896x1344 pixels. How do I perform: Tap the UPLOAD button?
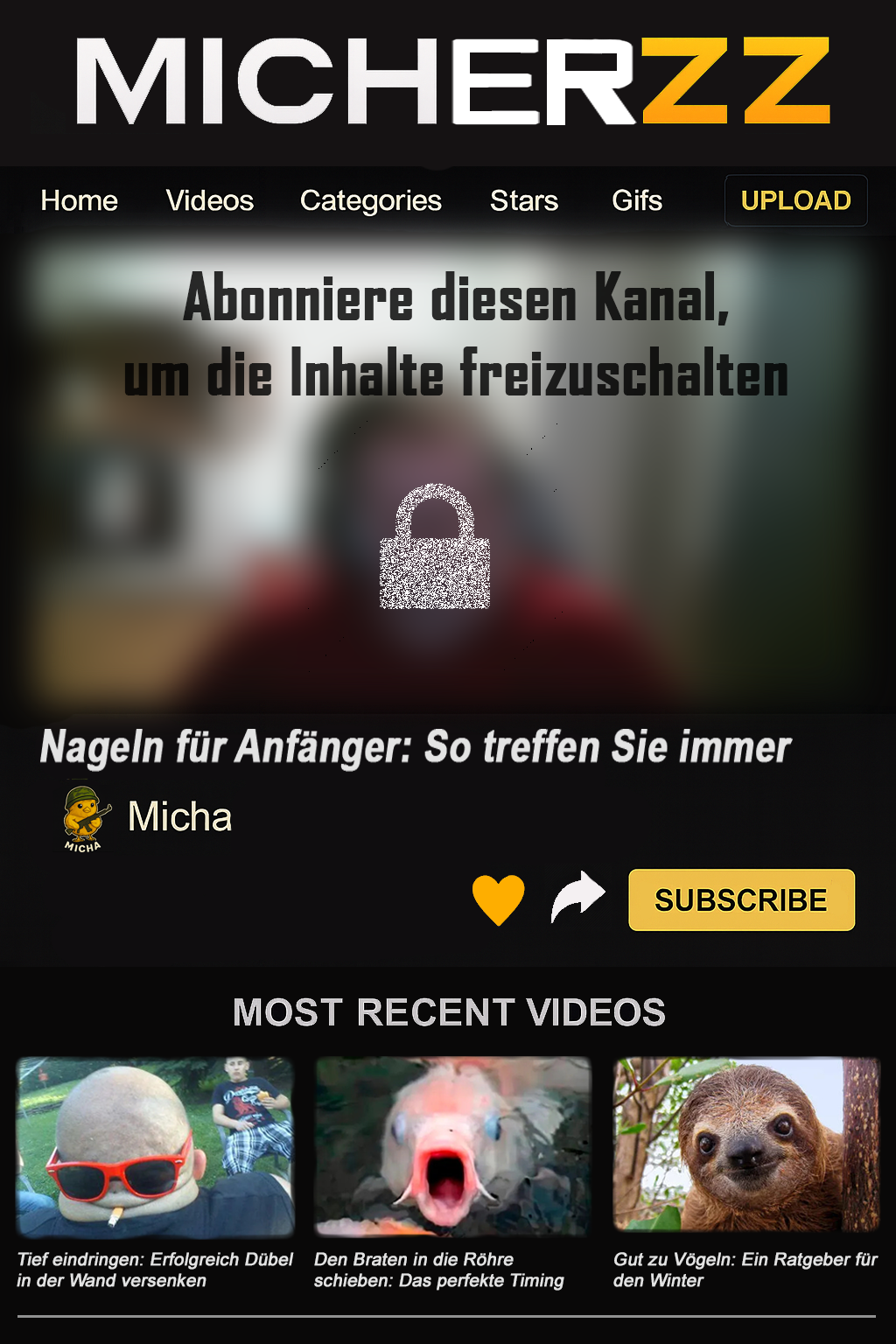pos(795,200)
